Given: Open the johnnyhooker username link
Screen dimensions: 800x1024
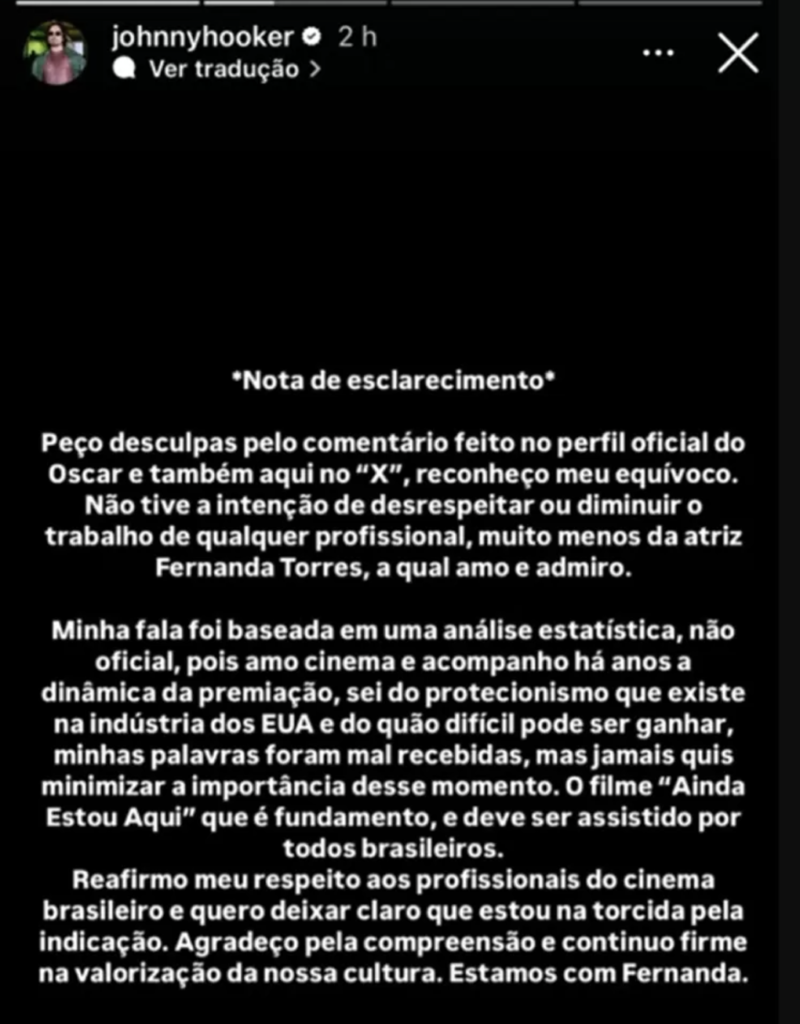Looking at the screenshot, I should 202,37.
